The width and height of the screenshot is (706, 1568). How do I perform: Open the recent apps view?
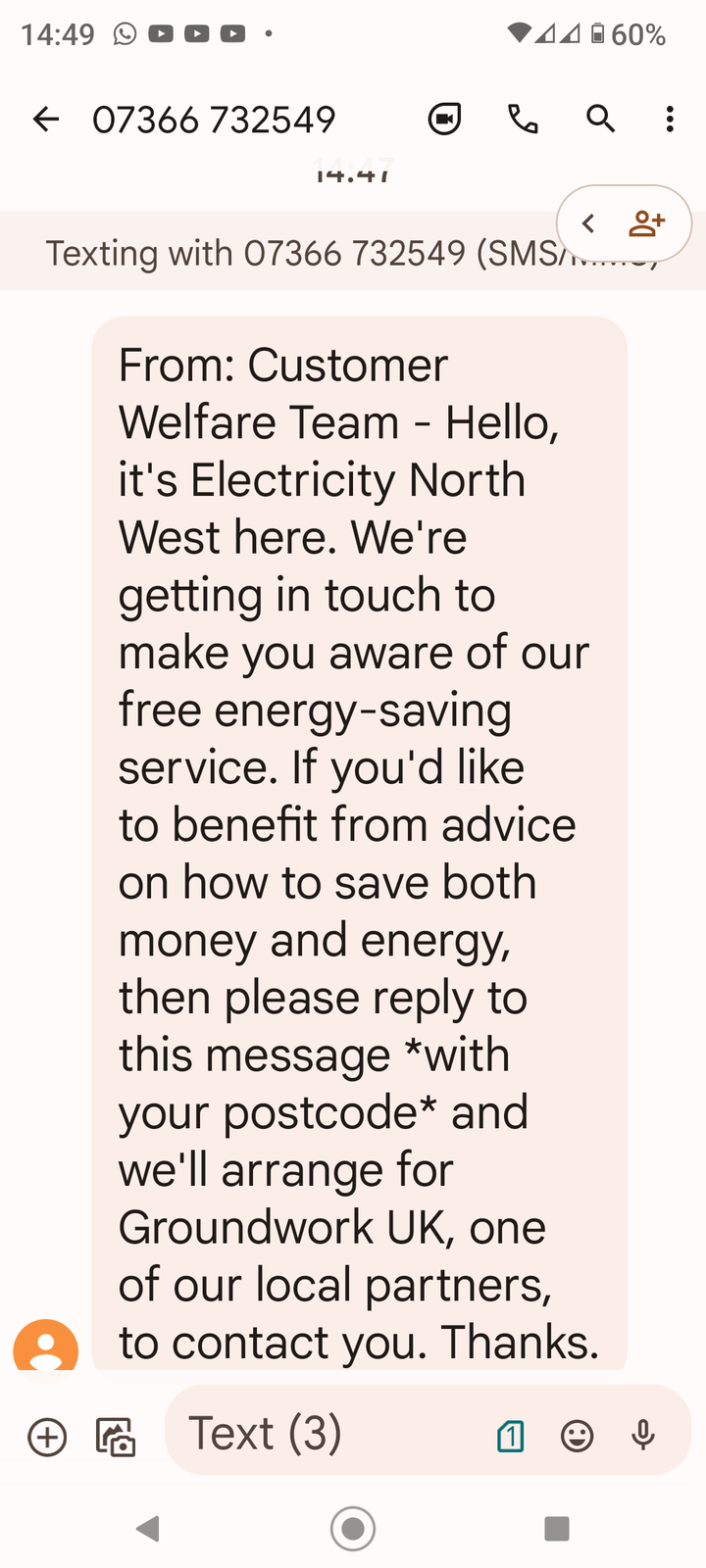point(556,1528)
